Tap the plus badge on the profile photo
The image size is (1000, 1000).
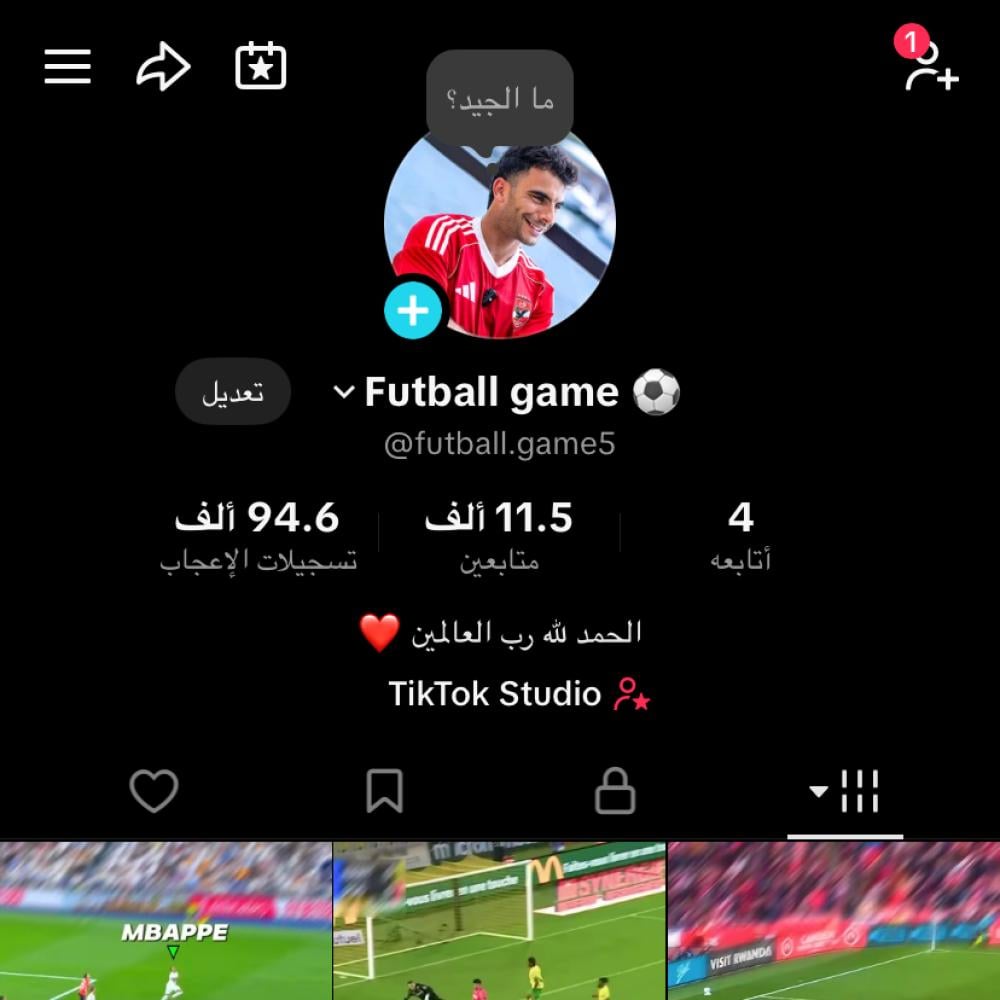click(413, 311)
